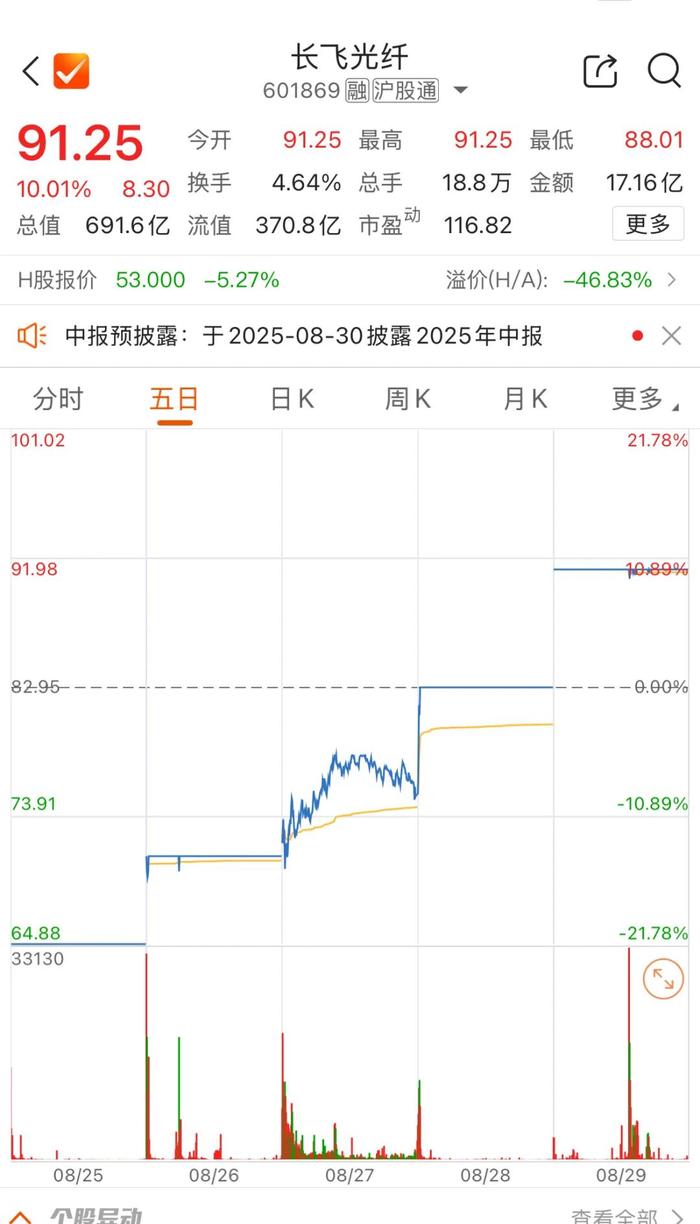Switch to the 分时 chart tab
This screenshot has width=700, height=1224.
58,399
